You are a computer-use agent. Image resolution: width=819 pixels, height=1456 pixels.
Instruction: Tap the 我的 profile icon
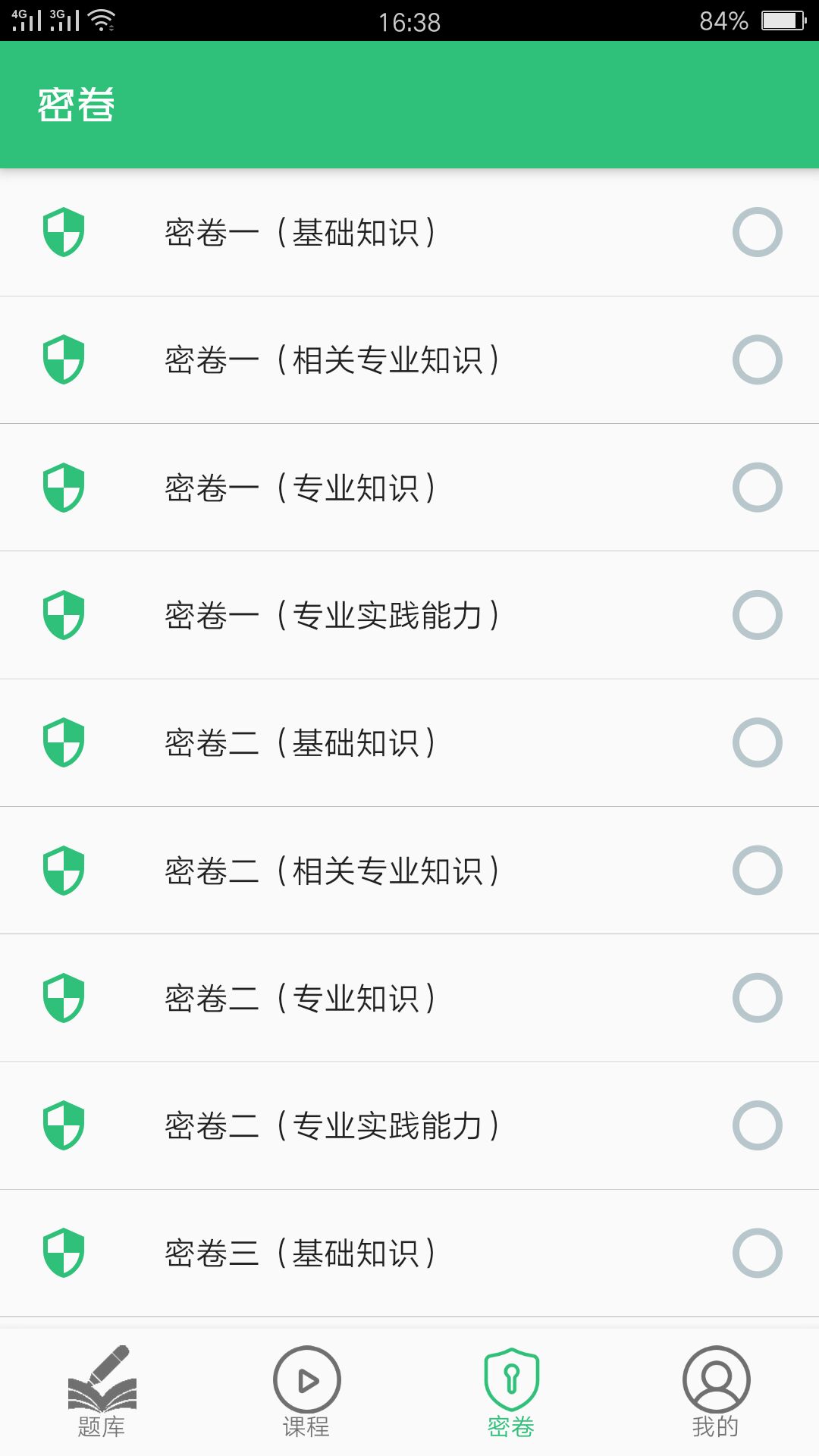[x=715, y=1385]
